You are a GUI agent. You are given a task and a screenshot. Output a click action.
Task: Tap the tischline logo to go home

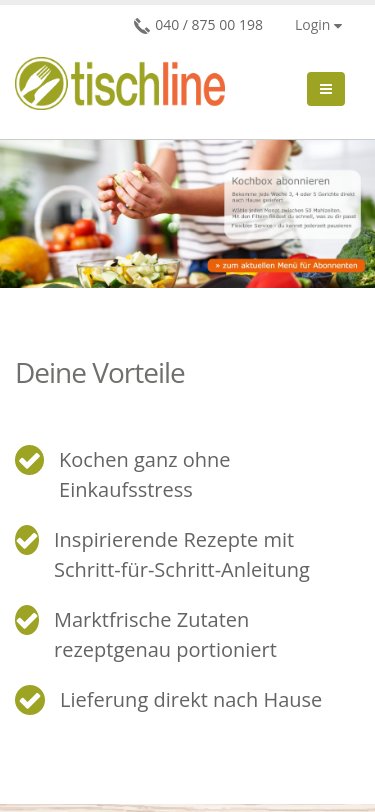coord(120,83)
